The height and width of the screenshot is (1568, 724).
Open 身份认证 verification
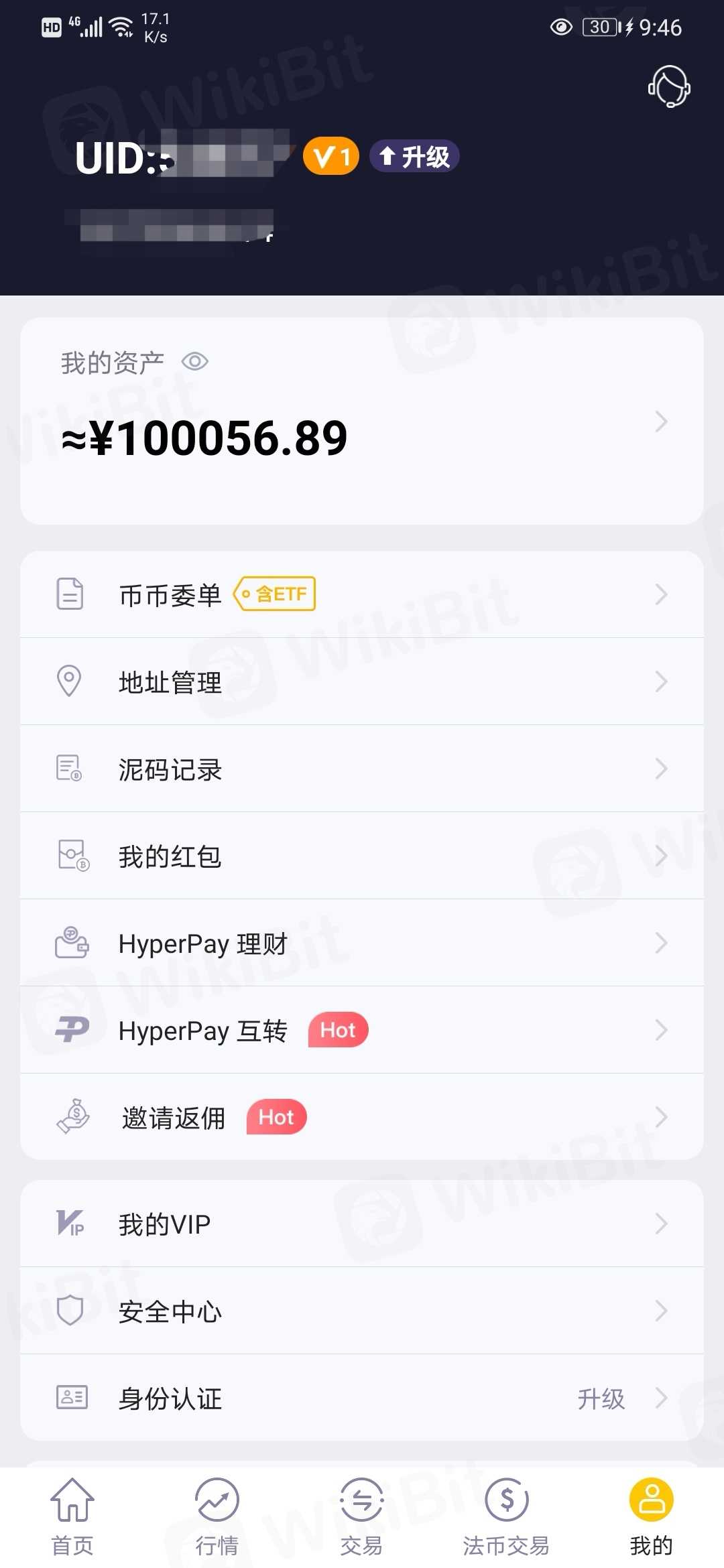click(362, 1398)
